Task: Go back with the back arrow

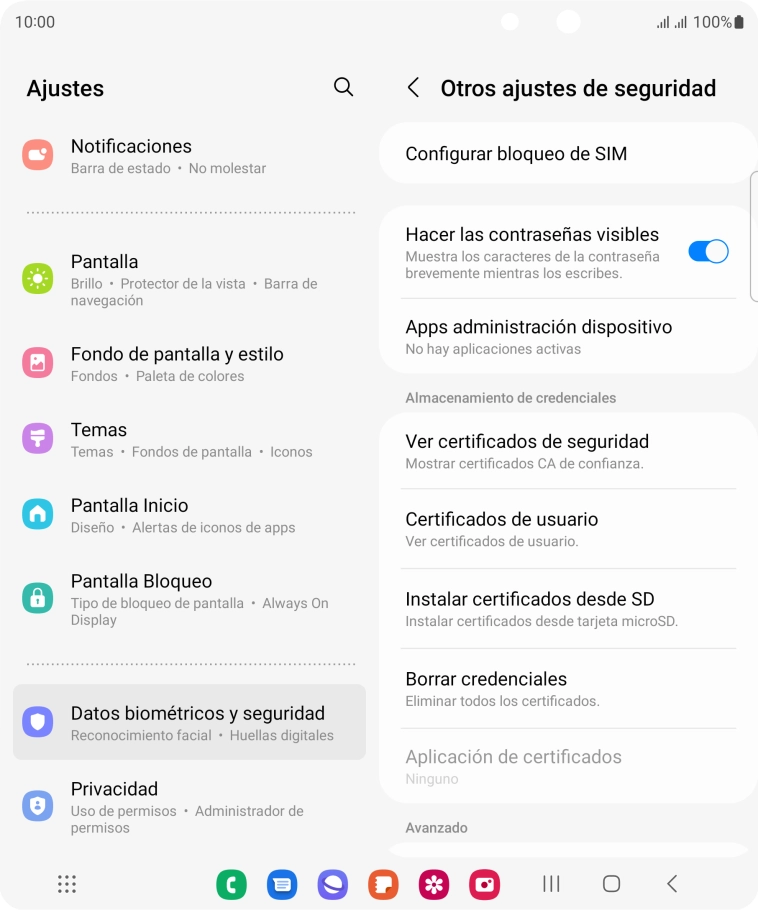Action: click(414, 88)
